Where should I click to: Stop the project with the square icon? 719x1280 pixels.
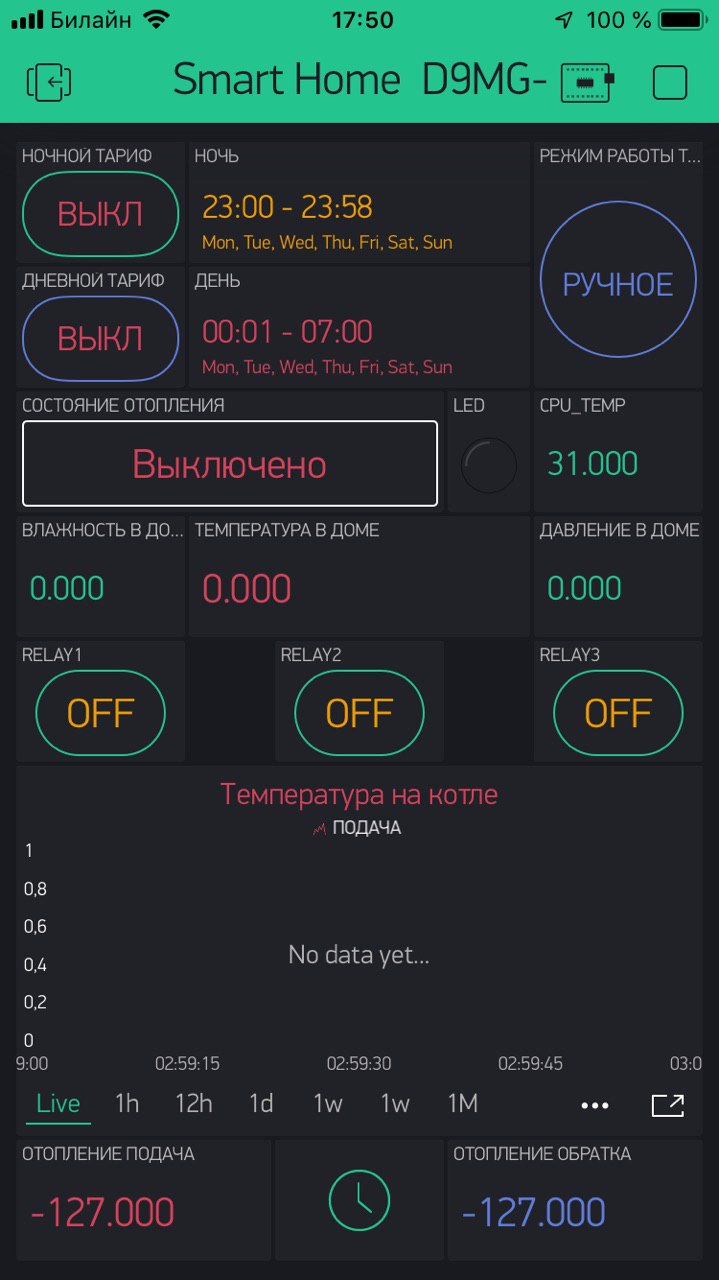point(670,82)
